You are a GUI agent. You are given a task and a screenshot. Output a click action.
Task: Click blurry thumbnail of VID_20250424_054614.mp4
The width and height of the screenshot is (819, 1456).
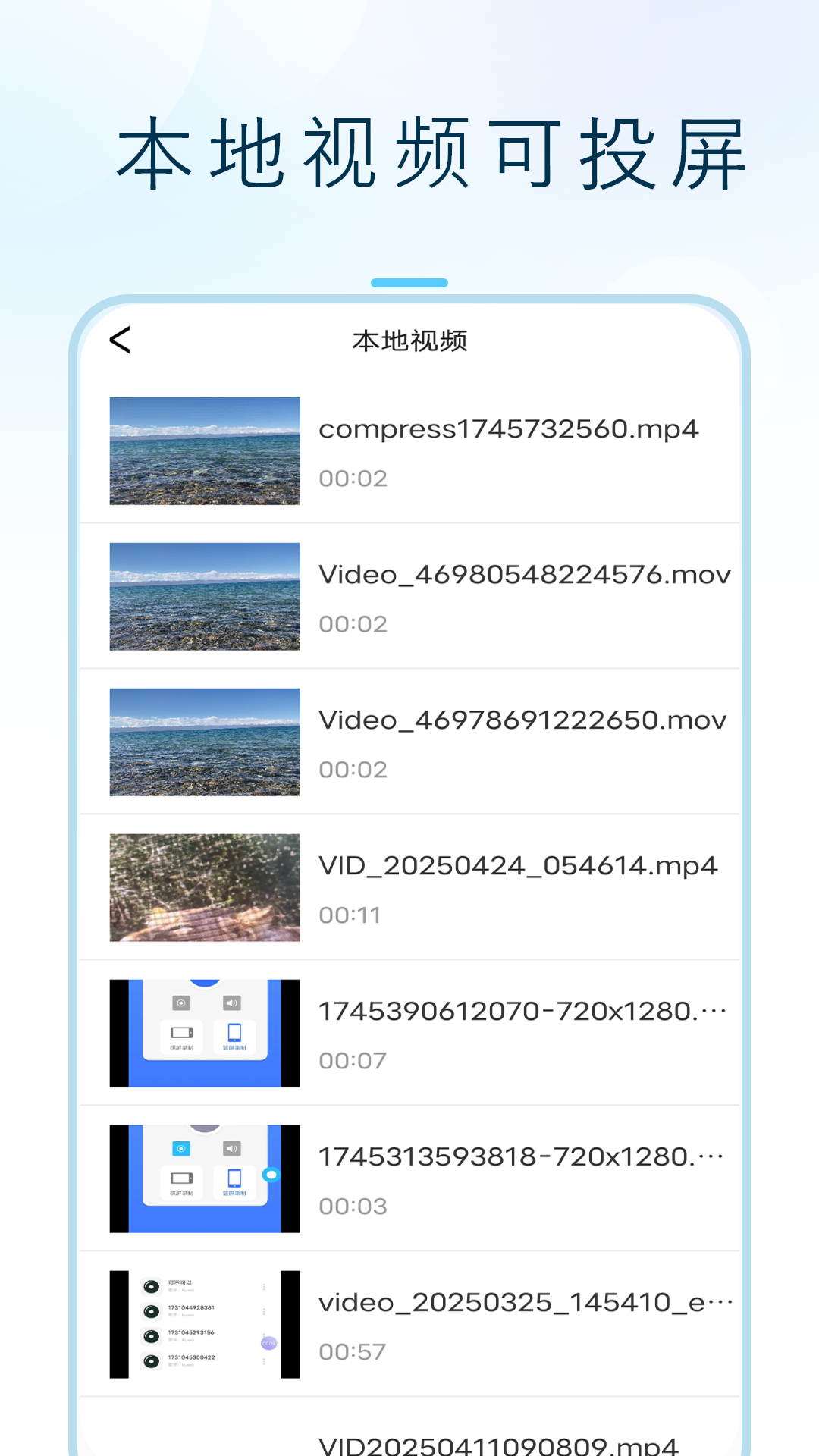[x=203, y=887]
